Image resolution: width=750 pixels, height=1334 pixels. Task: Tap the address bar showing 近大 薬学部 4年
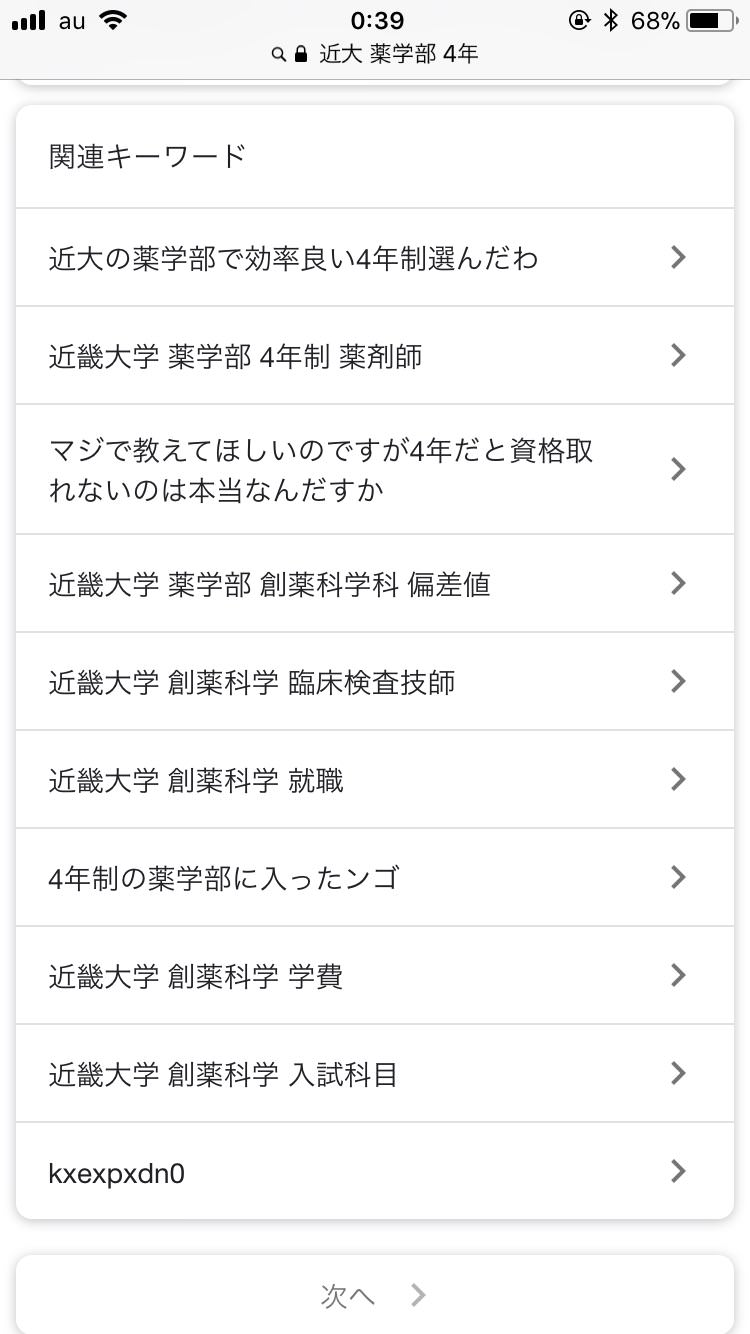coord(375,53)
